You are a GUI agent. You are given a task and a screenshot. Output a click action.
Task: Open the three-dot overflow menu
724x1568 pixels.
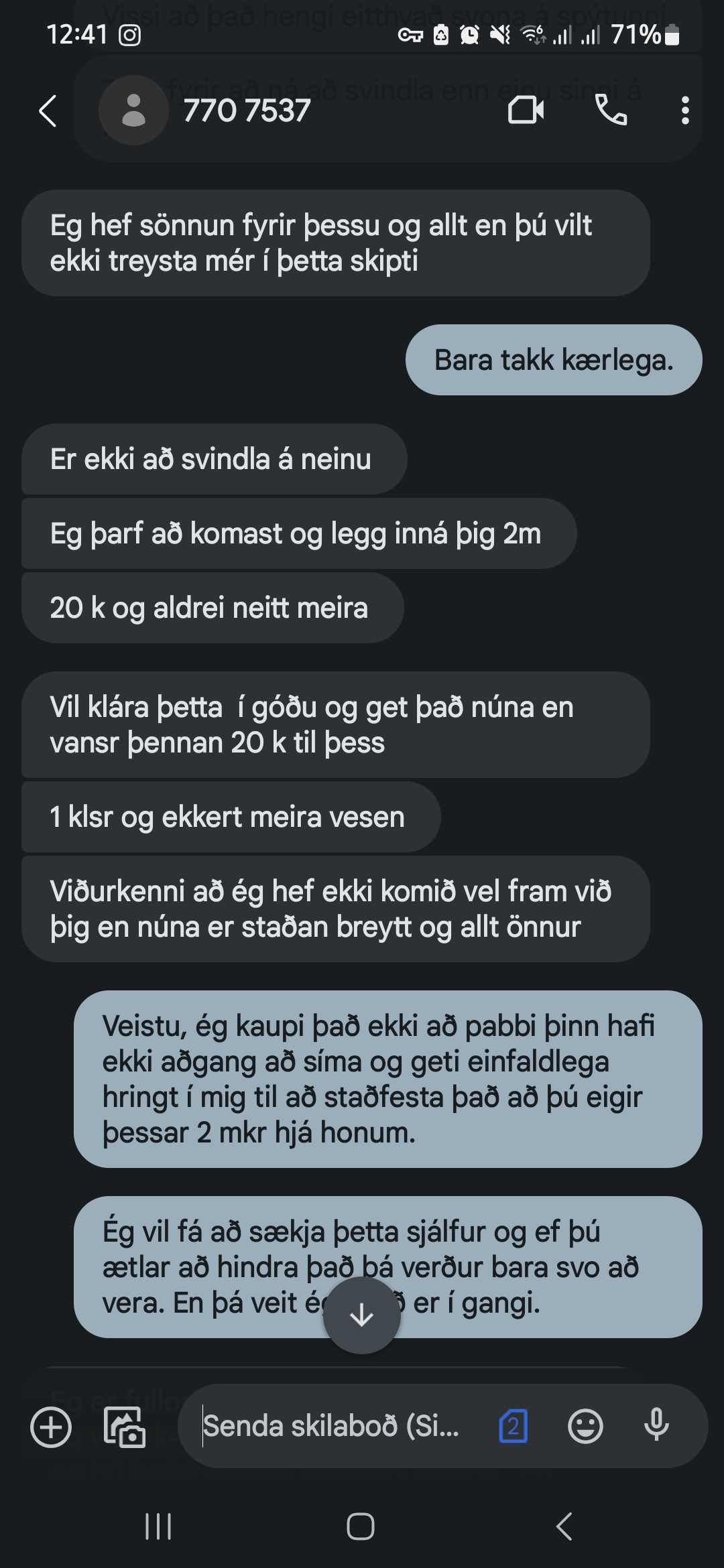(684, 111)
